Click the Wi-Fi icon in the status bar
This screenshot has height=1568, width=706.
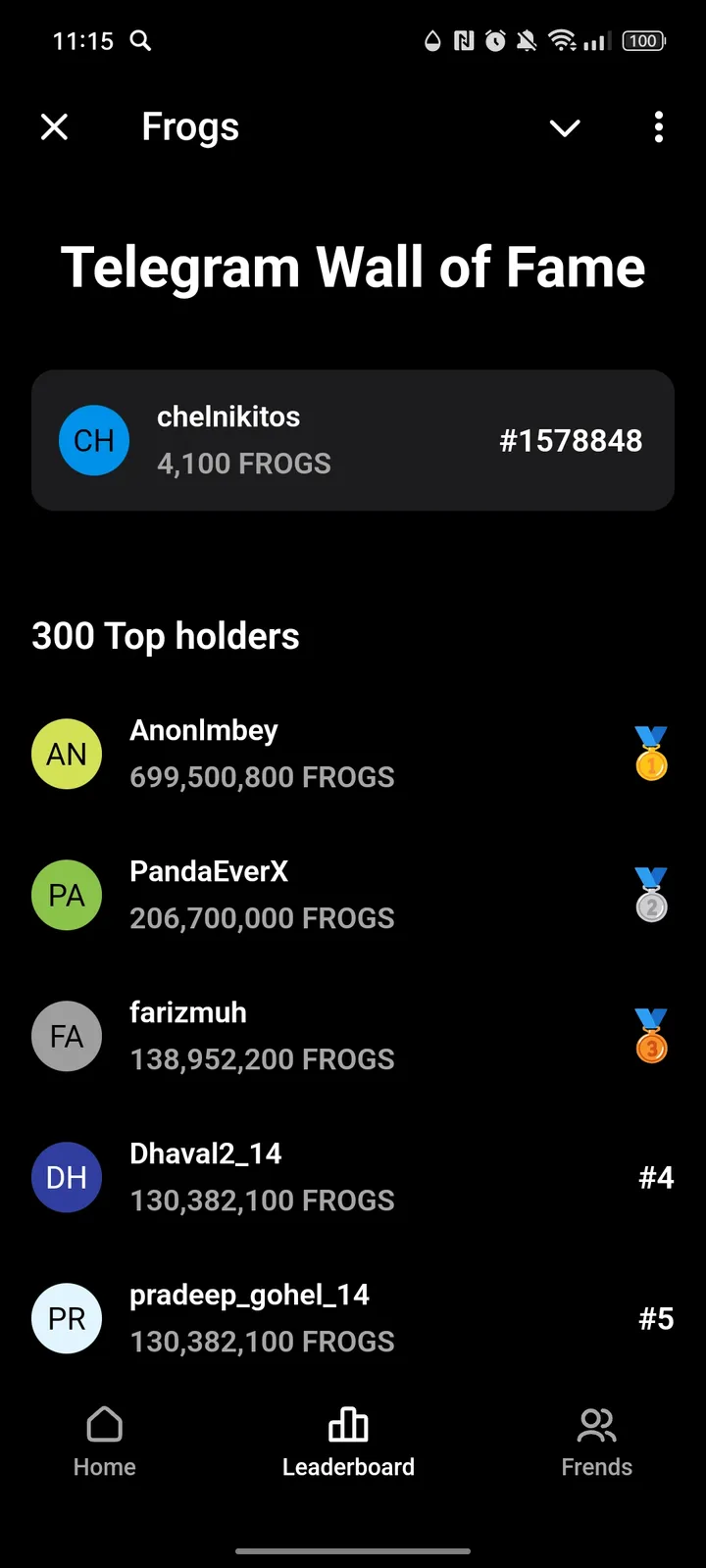click(x=566, y=41)
